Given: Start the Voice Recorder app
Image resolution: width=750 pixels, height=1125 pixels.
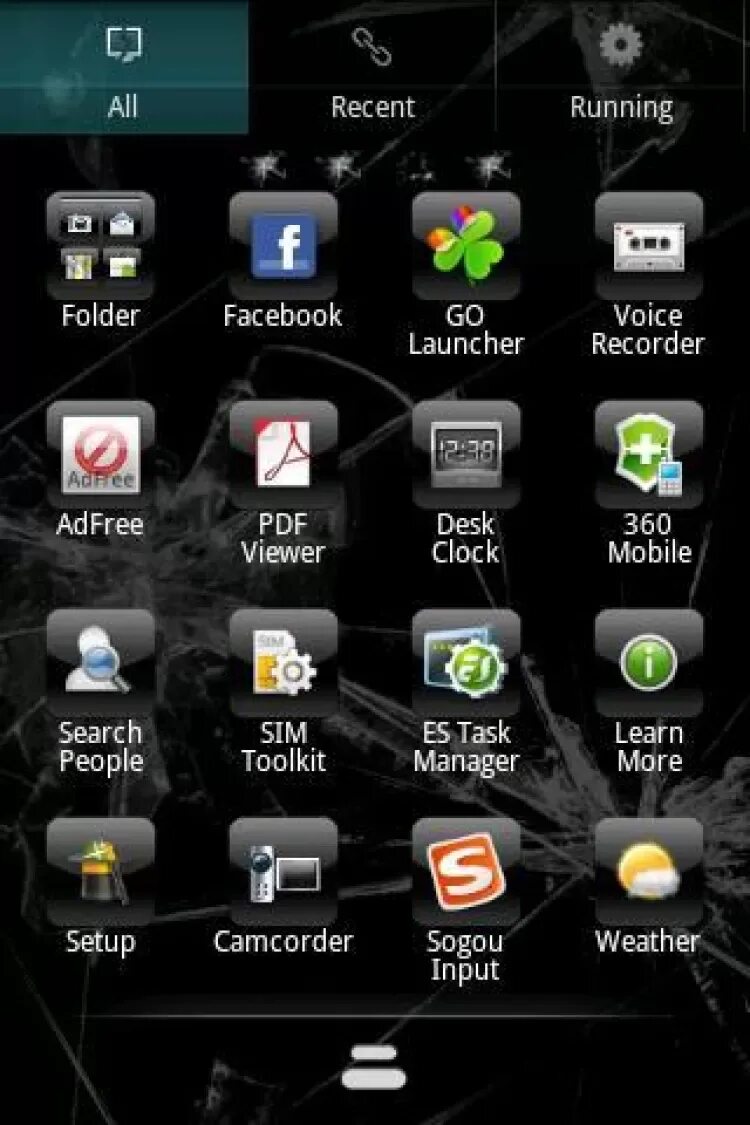Looking at the screenshot, I should click(x=648, y=246).
